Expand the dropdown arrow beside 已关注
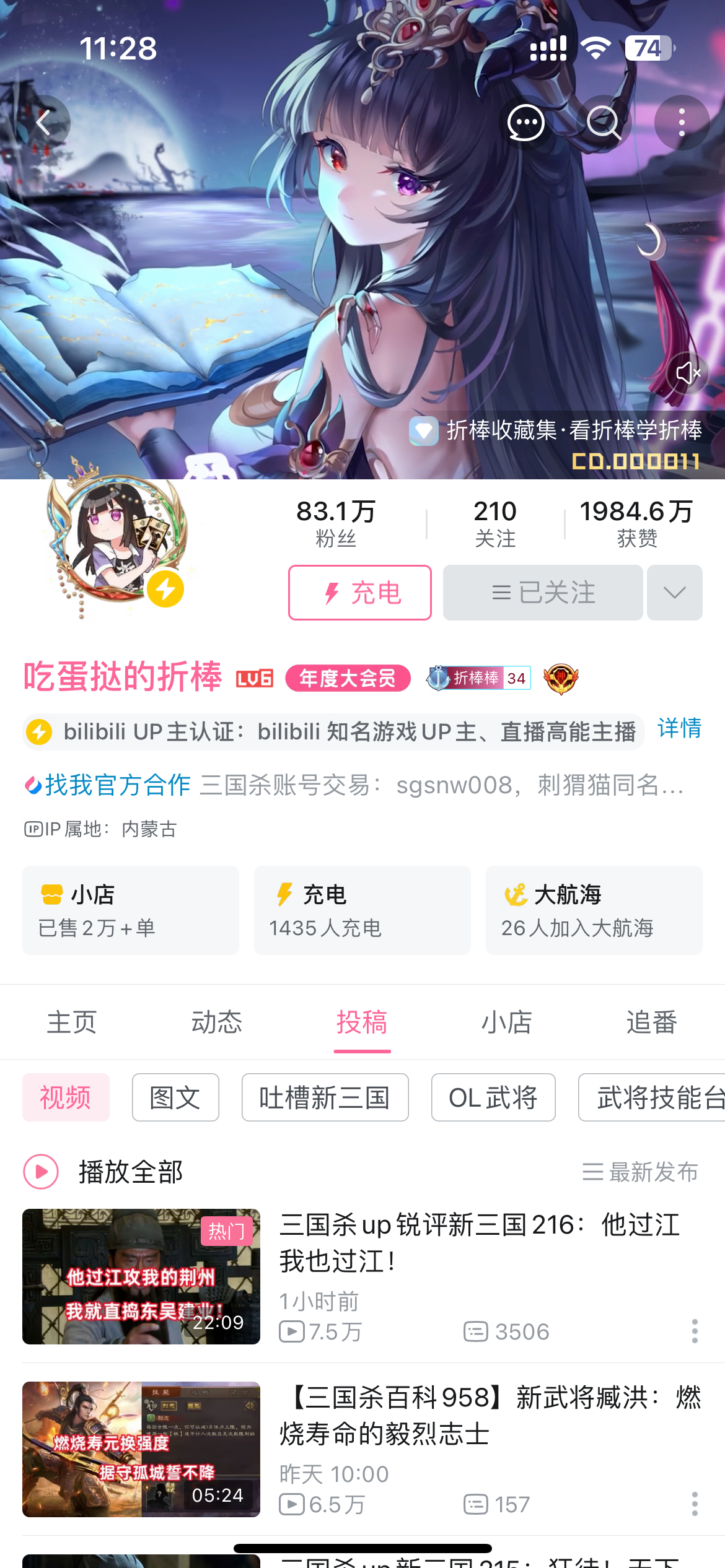 pos(674,593)
